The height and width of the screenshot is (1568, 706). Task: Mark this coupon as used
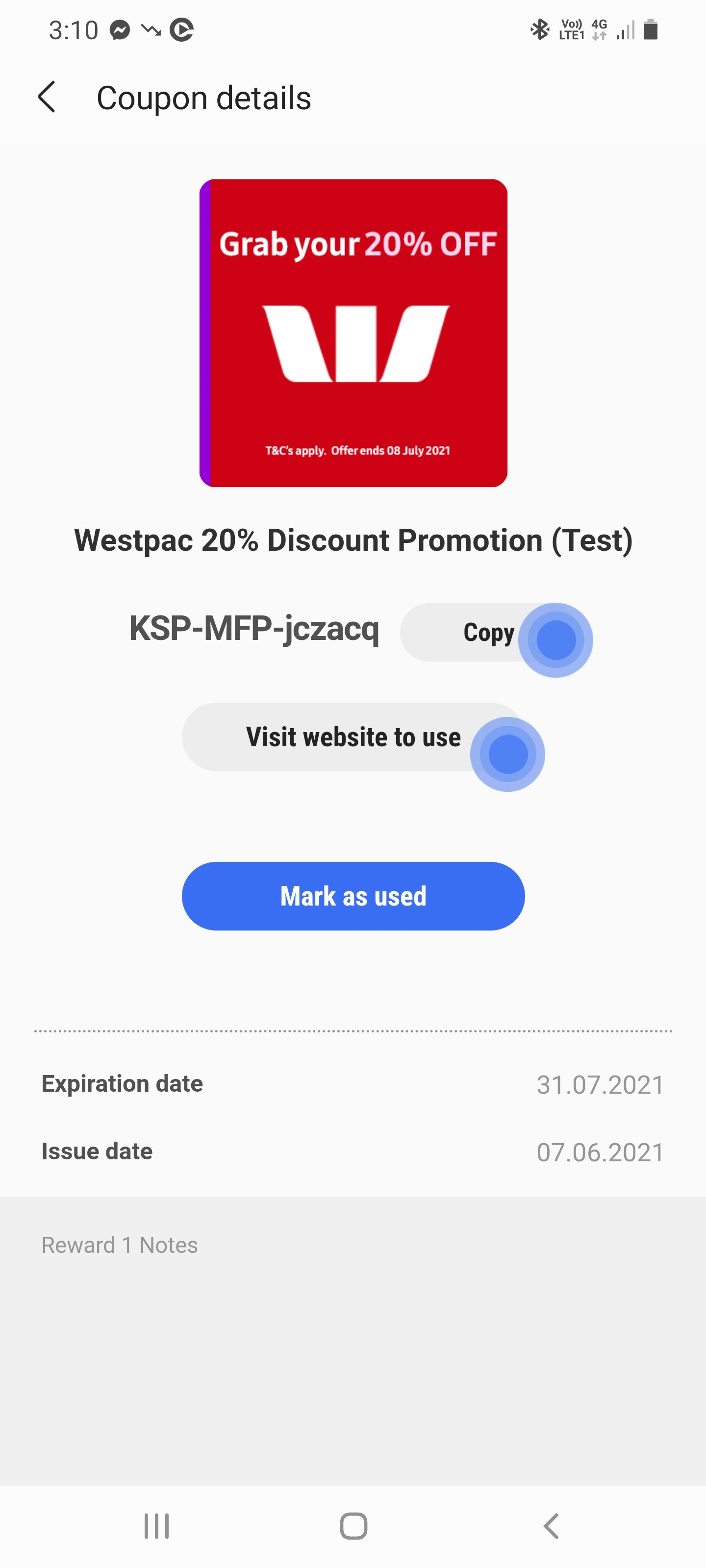(353, 896)
